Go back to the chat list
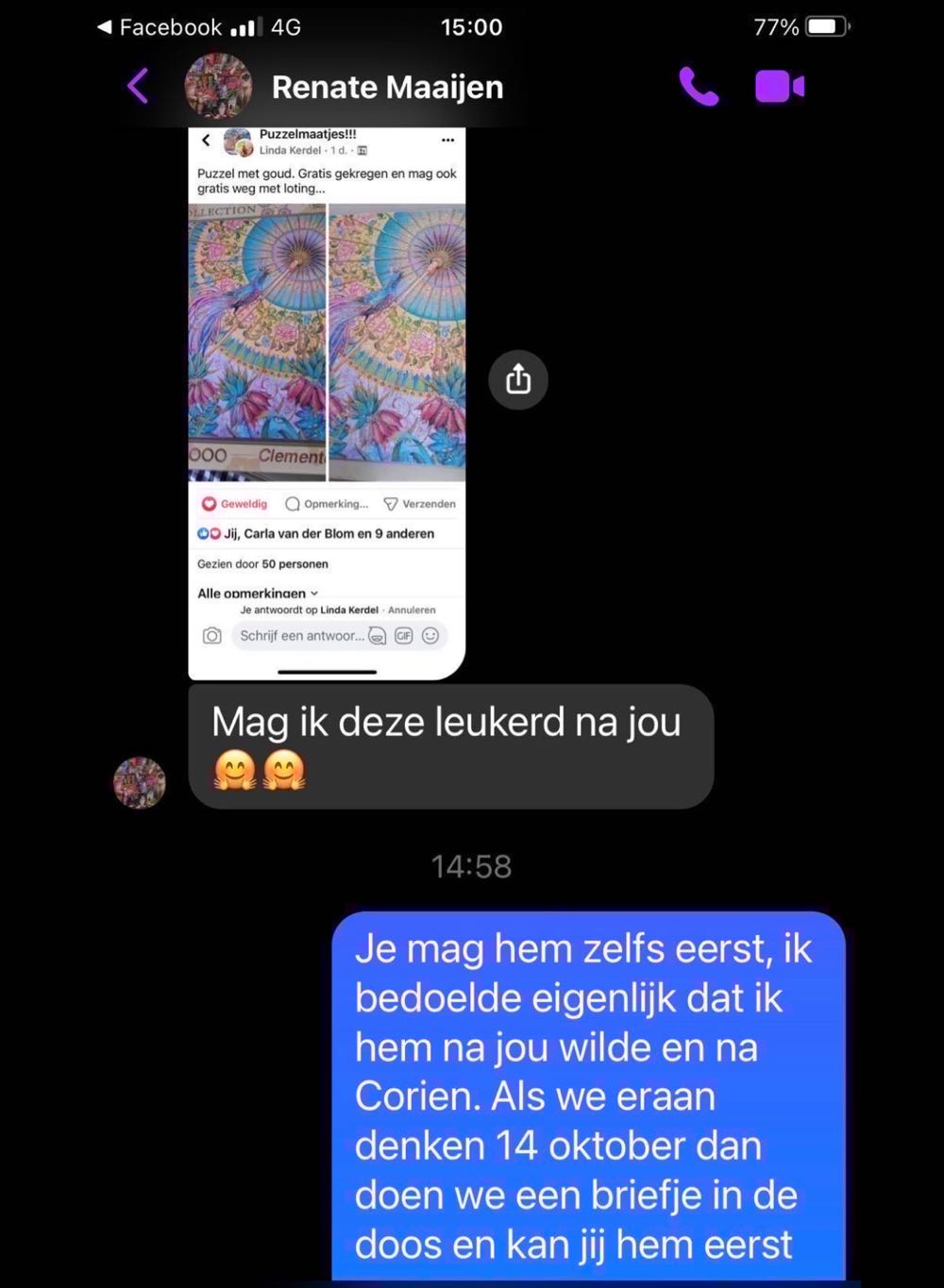944x1288 pixels. tap(138, 86)
